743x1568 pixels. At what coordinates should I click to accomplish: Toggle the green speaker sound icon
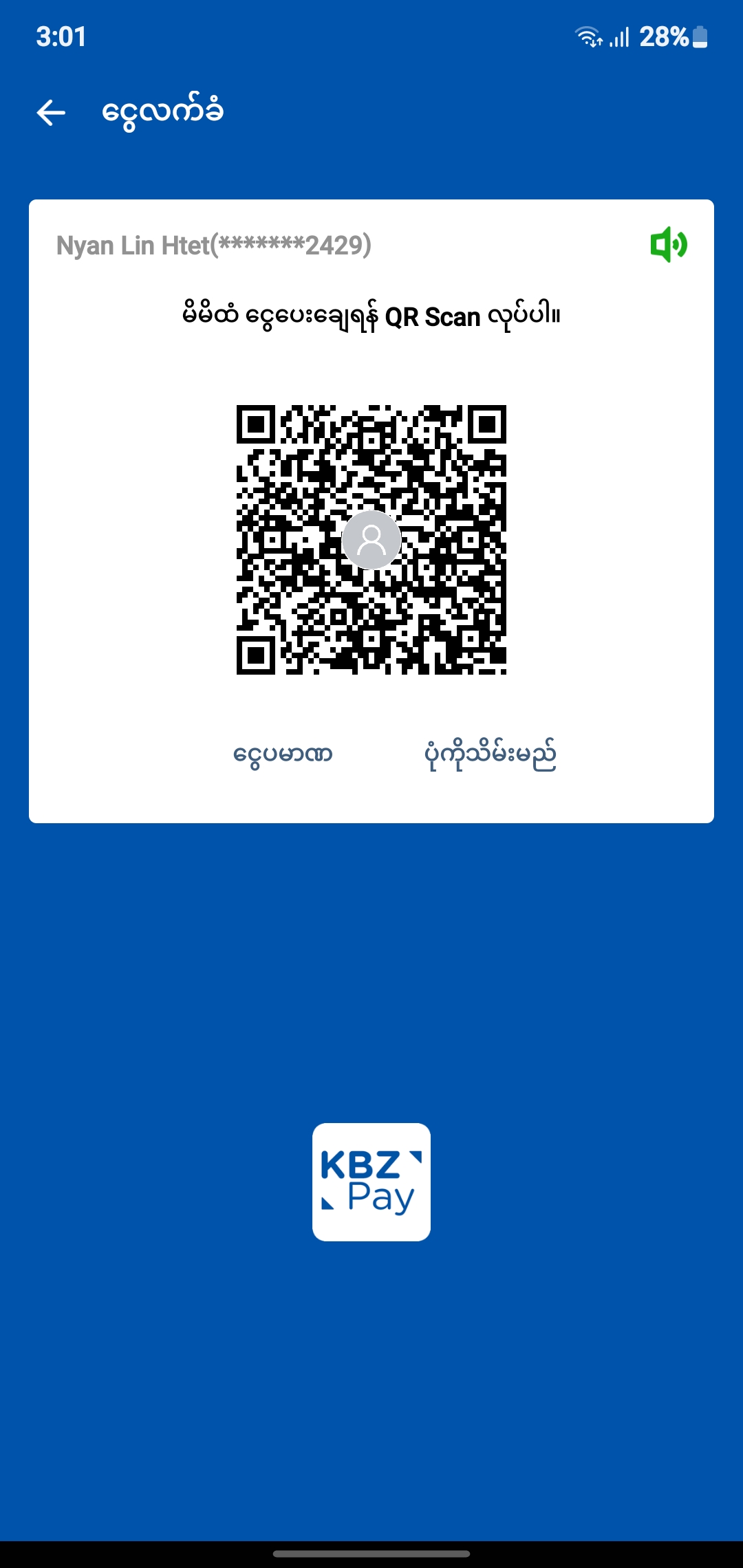tap(668, 245)
